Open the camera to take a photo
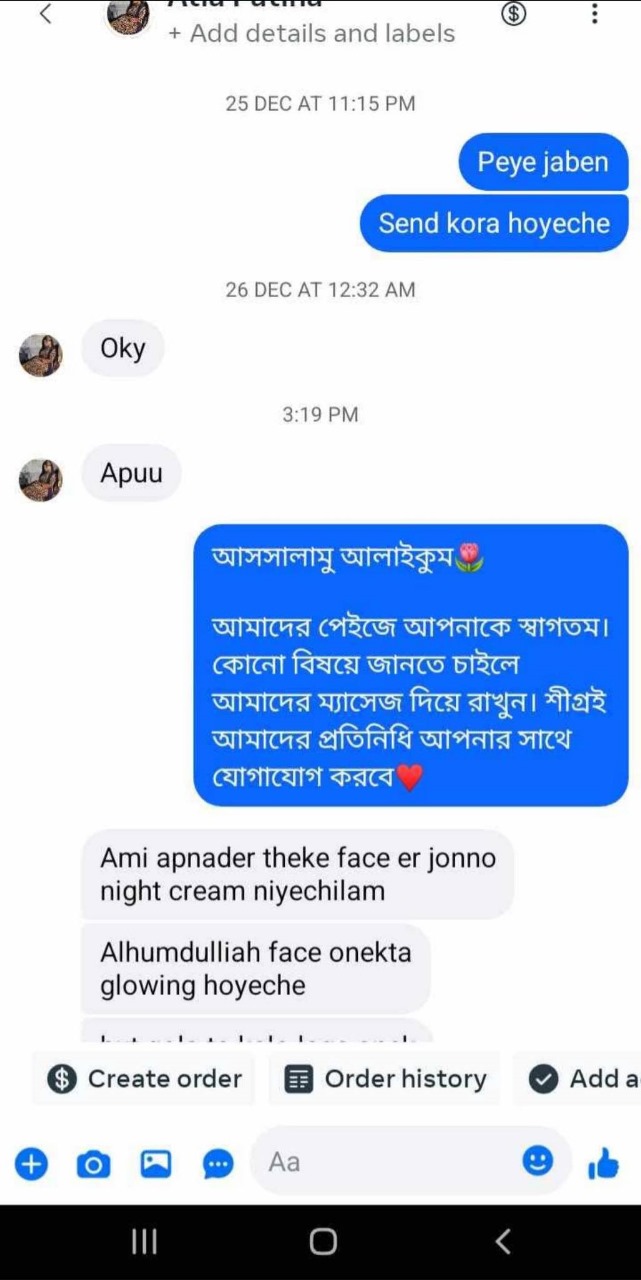 click(93, 1163)
